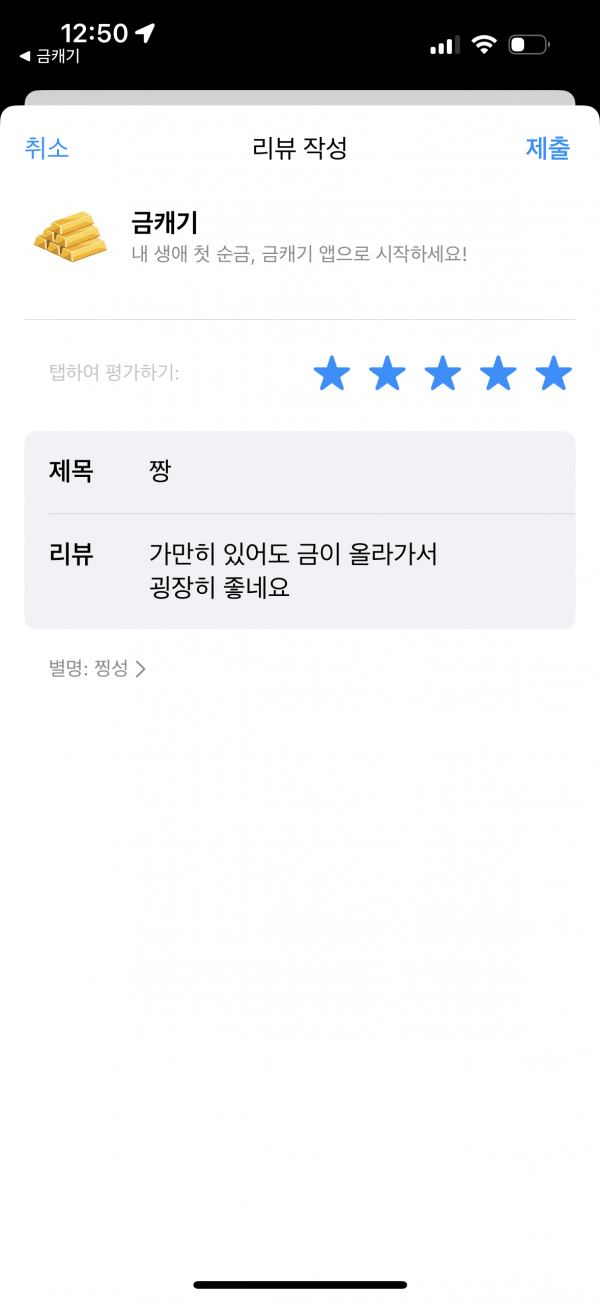Set rating to one star
This screenshot has width=600, height=1301.
[x=332, y=374]
